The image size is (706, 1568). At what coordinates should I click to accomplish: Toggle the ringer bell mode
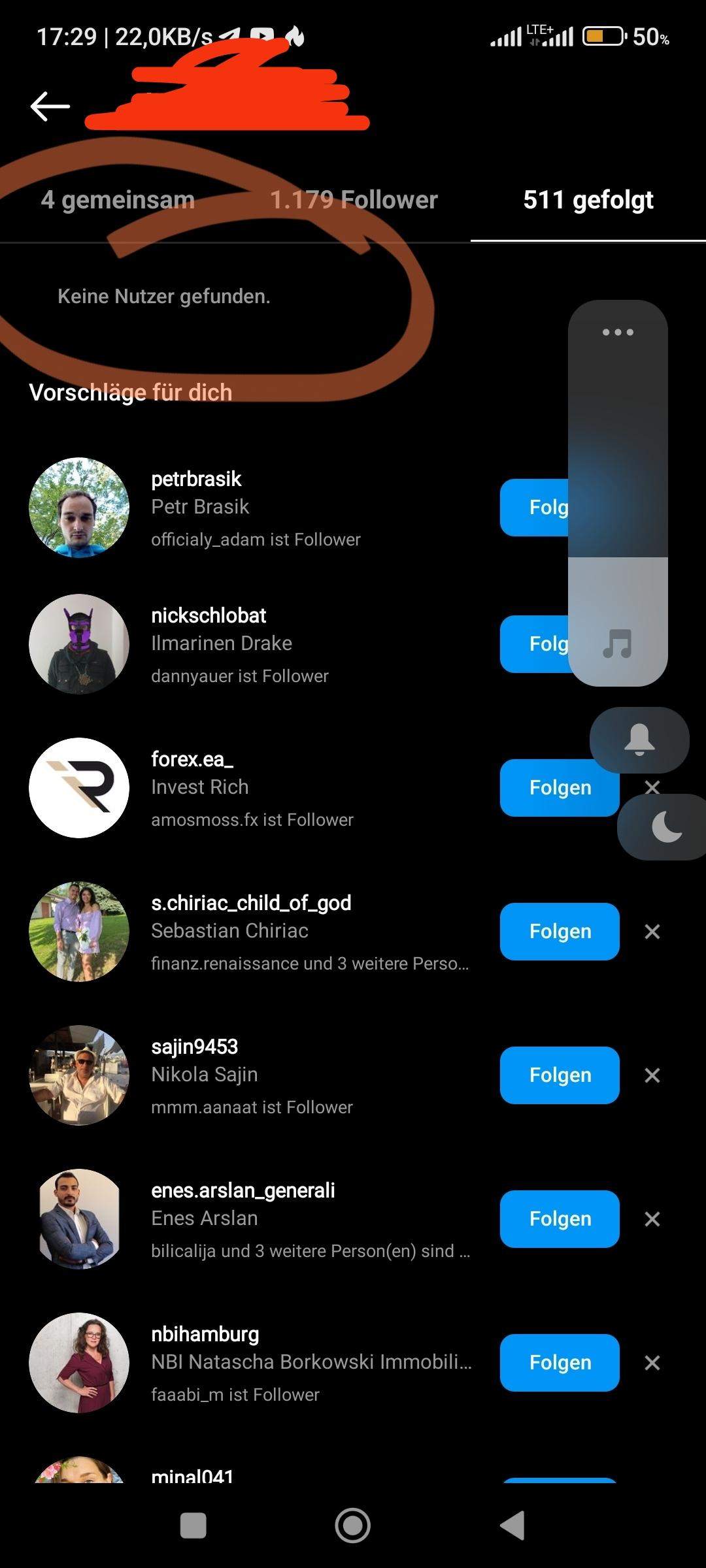pos(639,740)
